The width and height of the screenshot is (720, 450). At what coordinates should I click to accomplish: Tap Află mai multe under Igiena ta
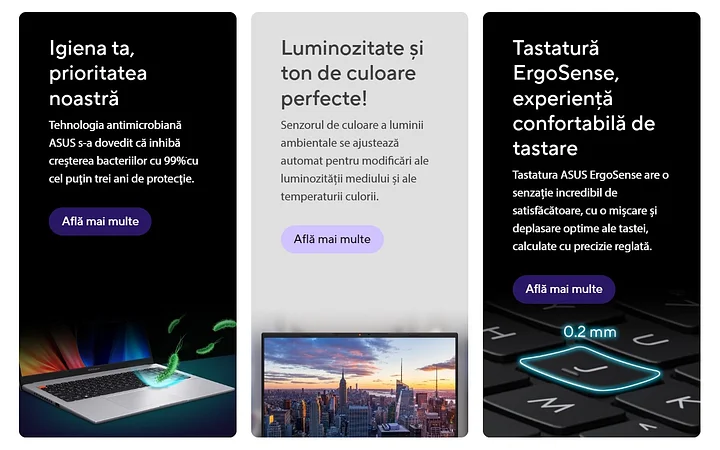[100, 221]
